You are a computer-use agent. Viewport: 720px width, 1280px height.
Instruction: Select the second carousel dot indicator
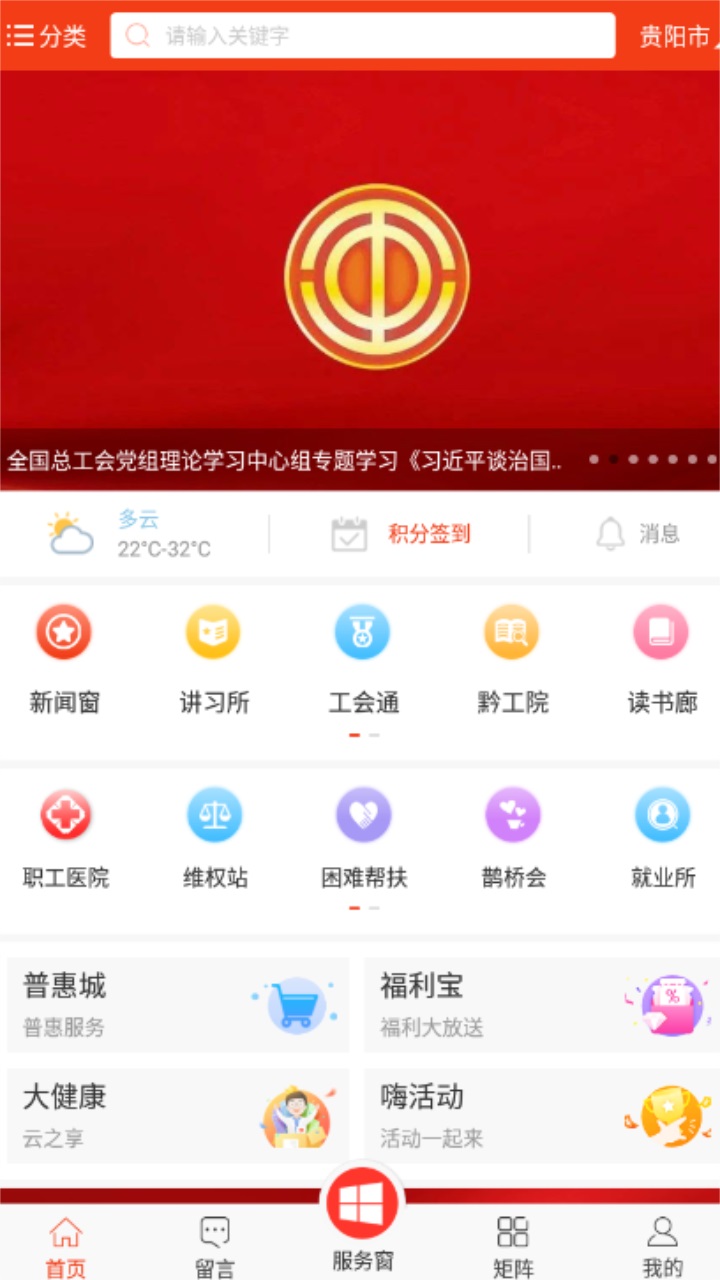611,460
